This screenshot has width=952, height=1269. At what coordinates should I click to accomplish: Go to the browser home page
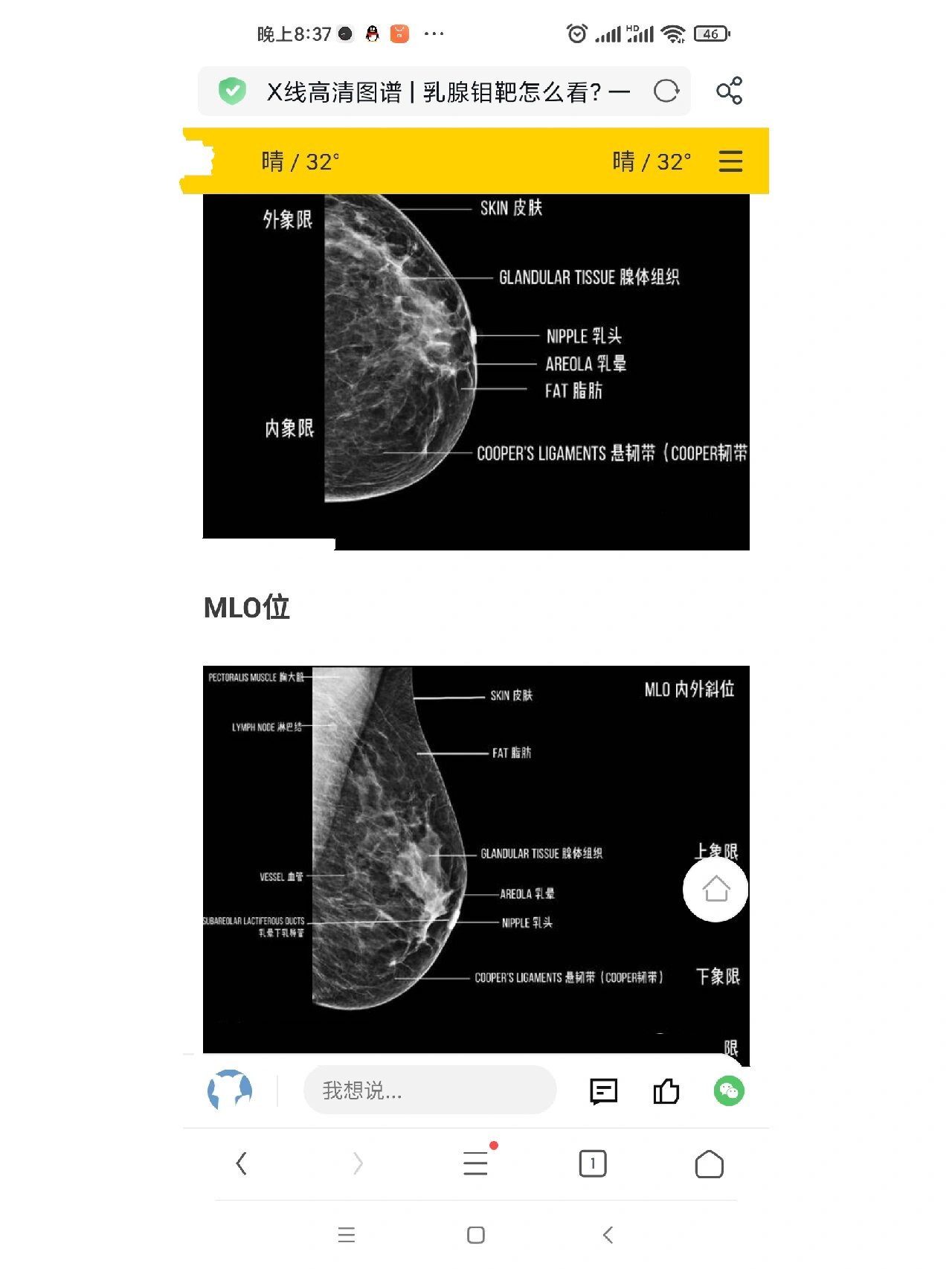point(709,1164)
